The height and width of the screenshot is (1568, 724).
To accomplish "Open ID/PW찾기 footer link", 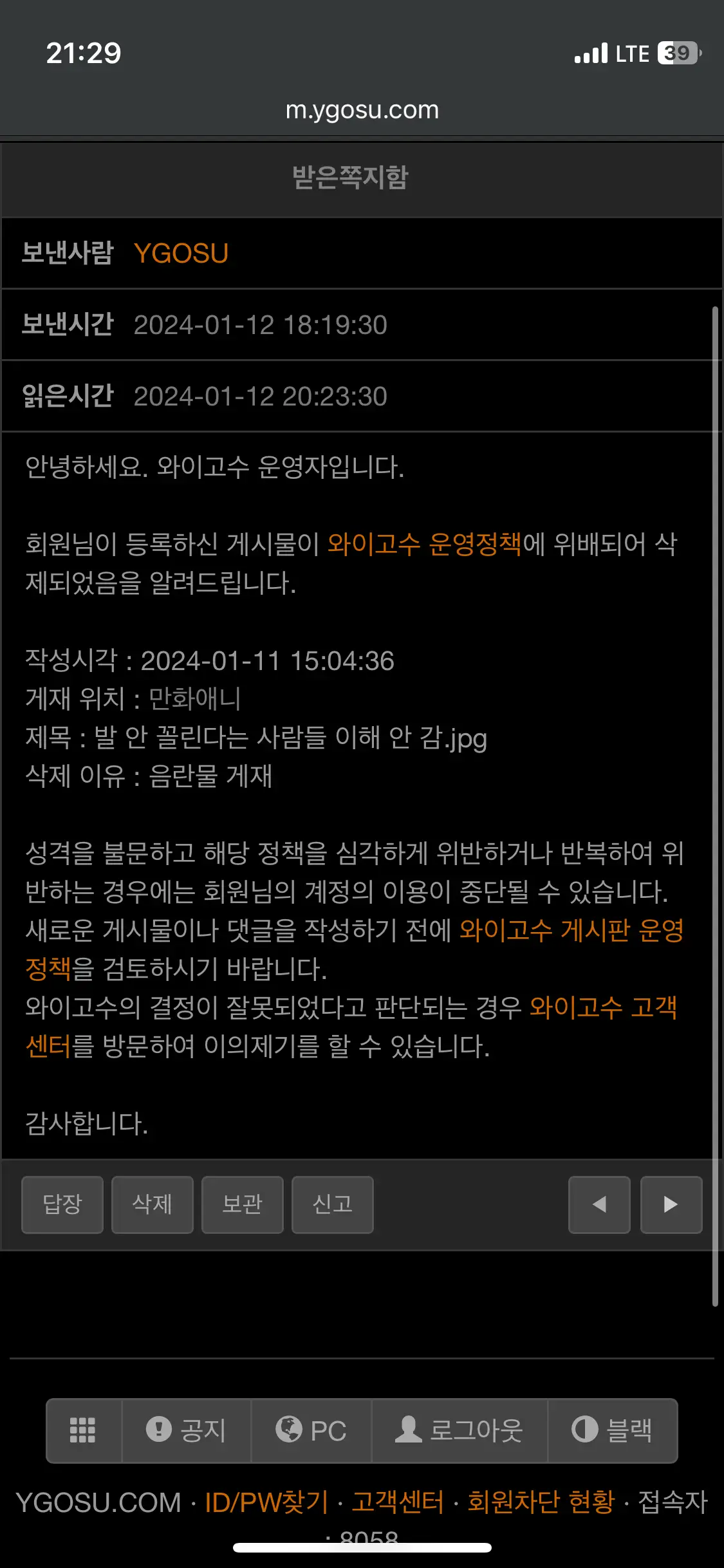I will 266,1502.
